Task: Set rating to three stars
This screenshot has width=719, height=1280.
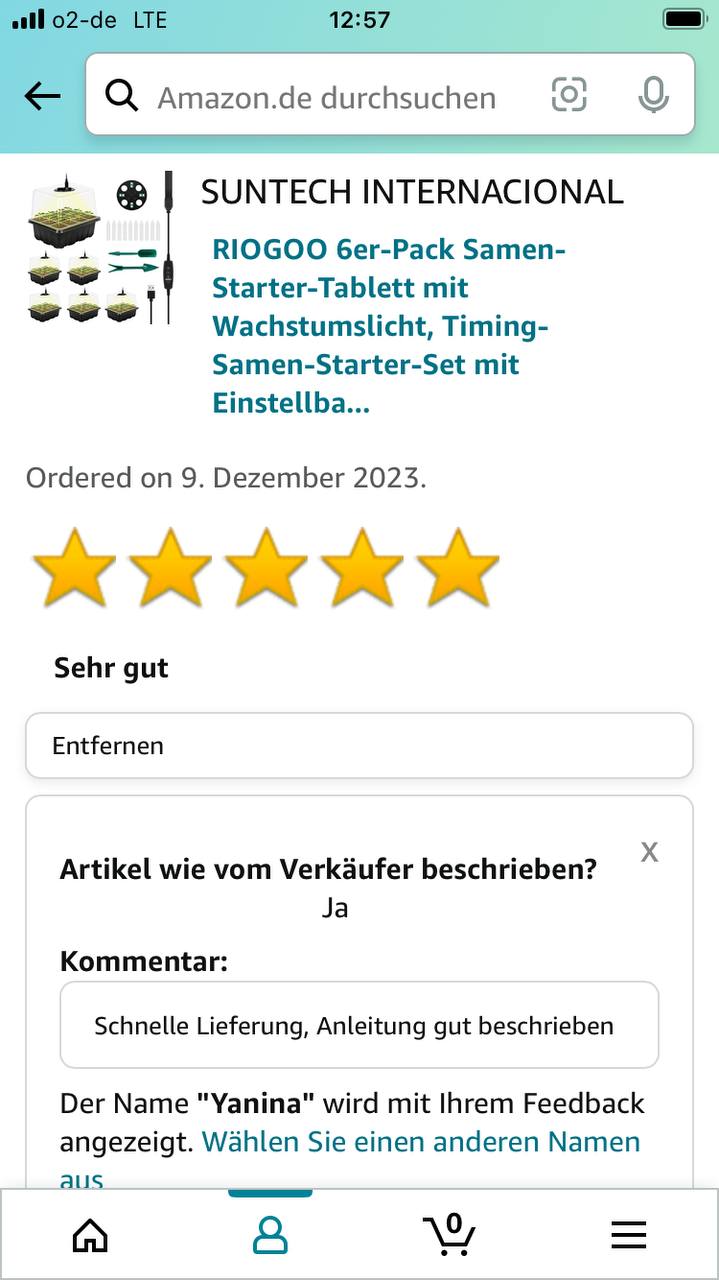Action: (266, 567)
